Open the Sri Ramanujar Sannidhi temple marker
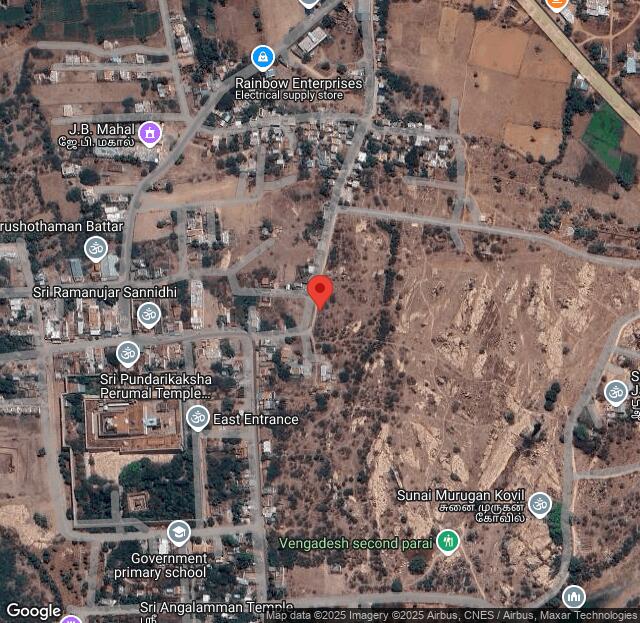The width and height of the screenshot is (640, 623). [148, 315]
